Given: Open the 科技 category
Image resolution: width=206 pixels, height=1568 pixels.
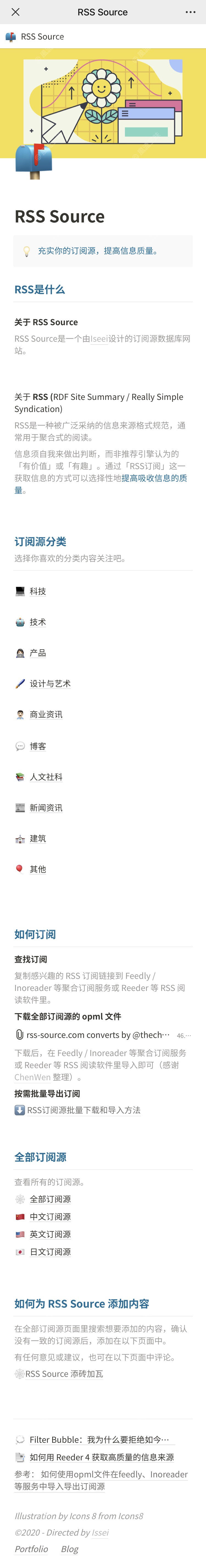Looking at the screenshot, I should (38, 591).
